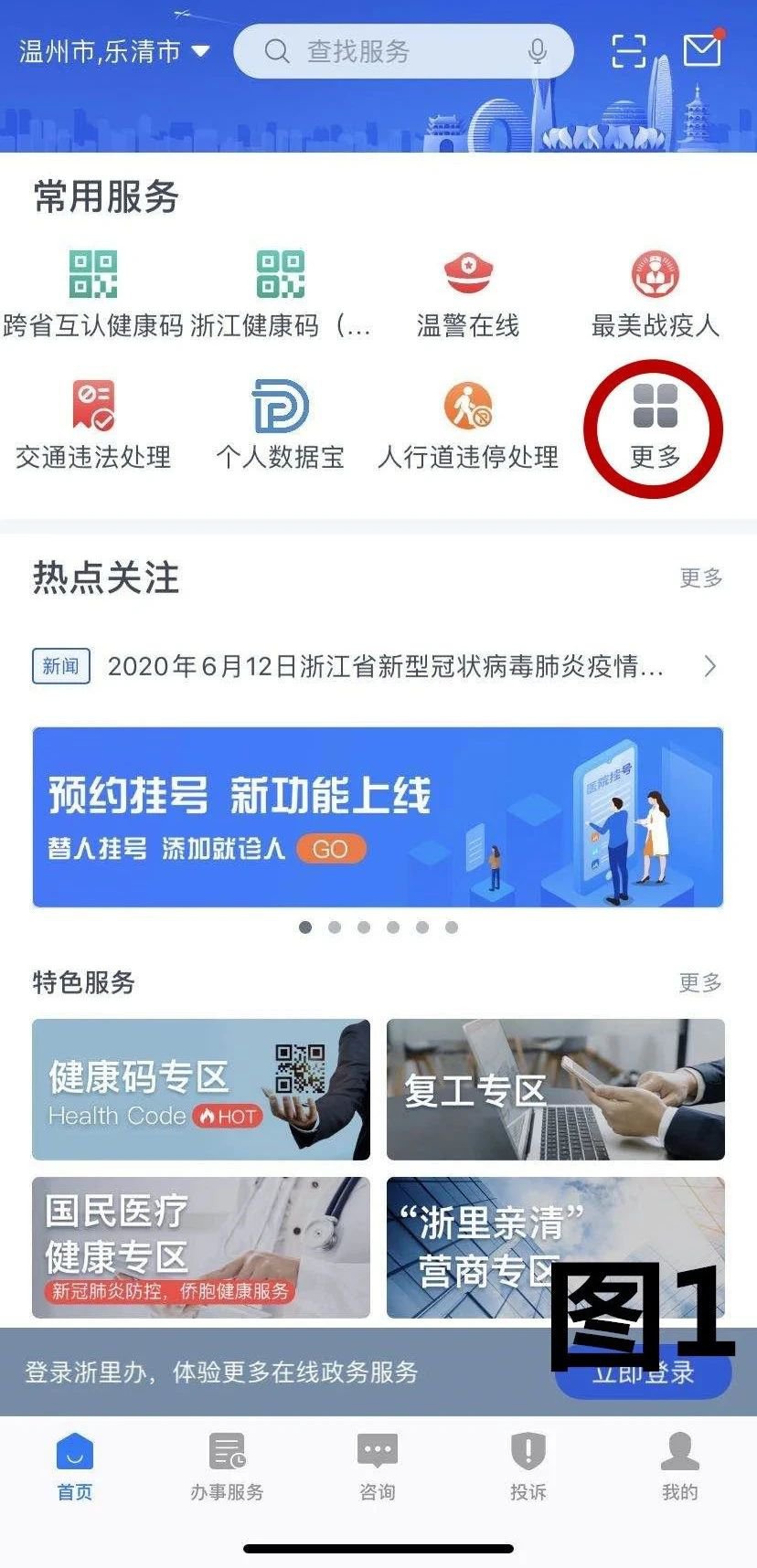
Task: Tap the 查找服务 search box
Action: point(384,51)
